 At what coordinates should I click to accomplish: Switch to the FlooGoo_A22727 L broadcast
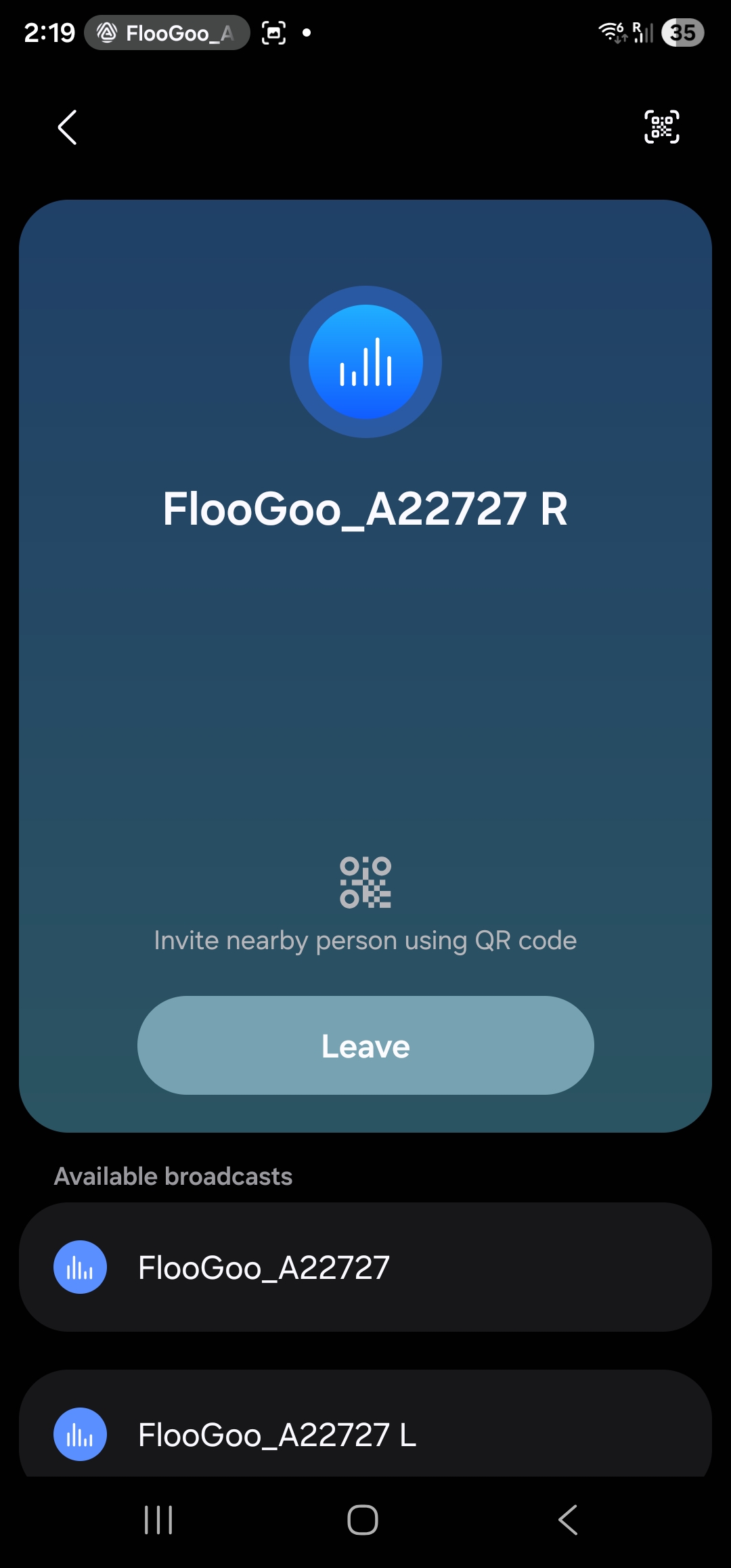pos(365,1433)
